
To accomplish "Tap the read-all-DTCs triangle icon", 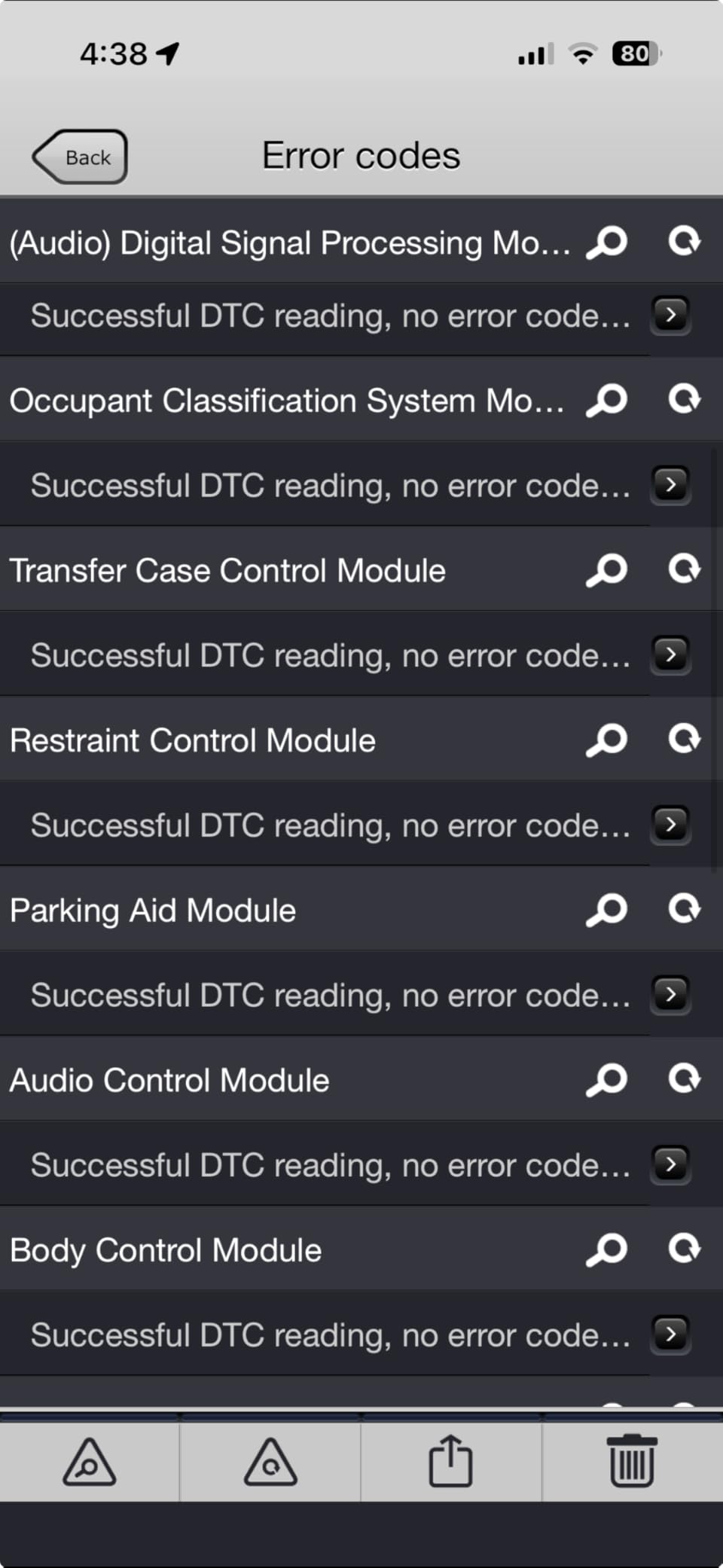I will (90, 1461).
